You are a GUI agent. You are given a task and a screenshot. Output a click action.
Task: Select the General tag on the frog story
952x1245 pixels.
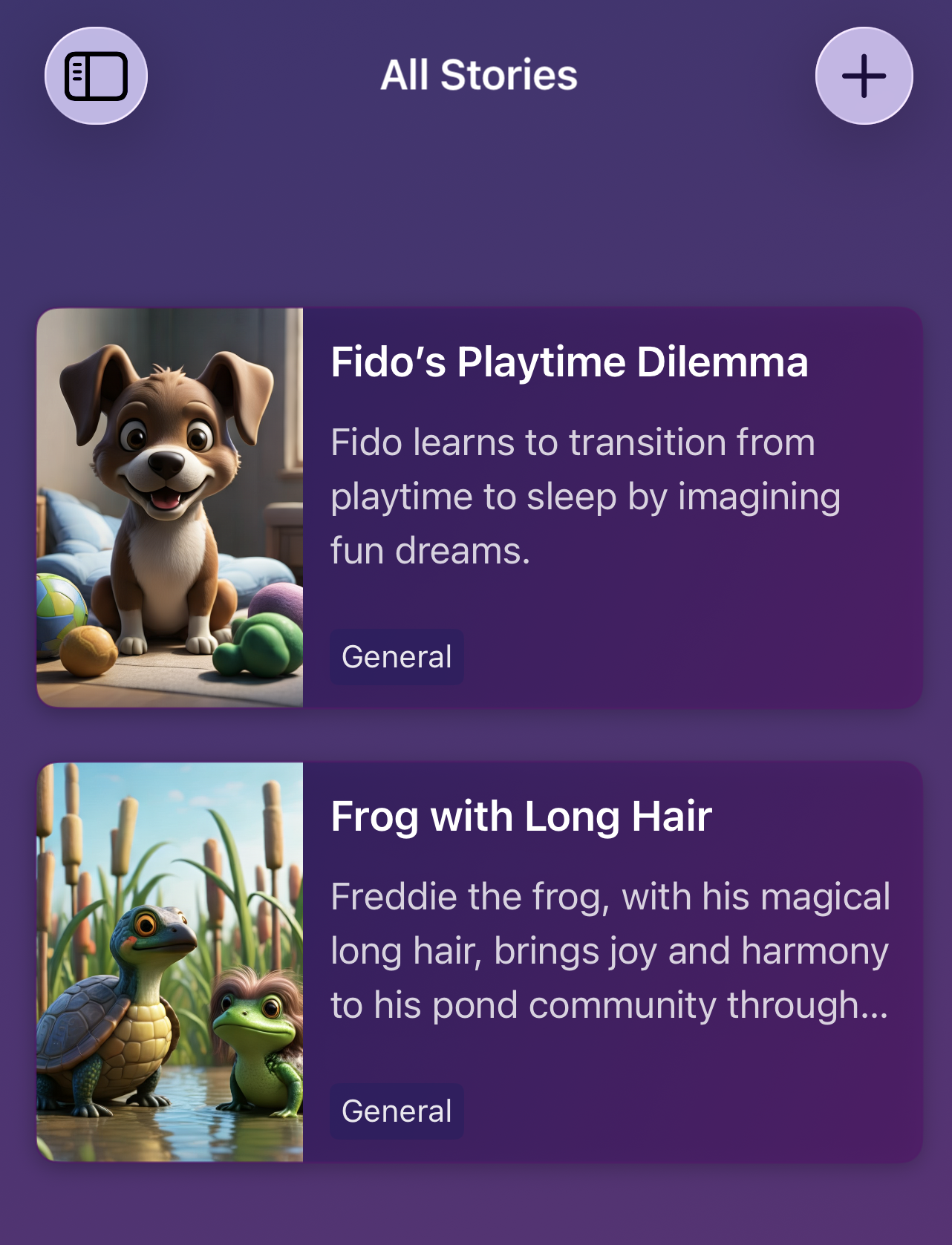397,1111
